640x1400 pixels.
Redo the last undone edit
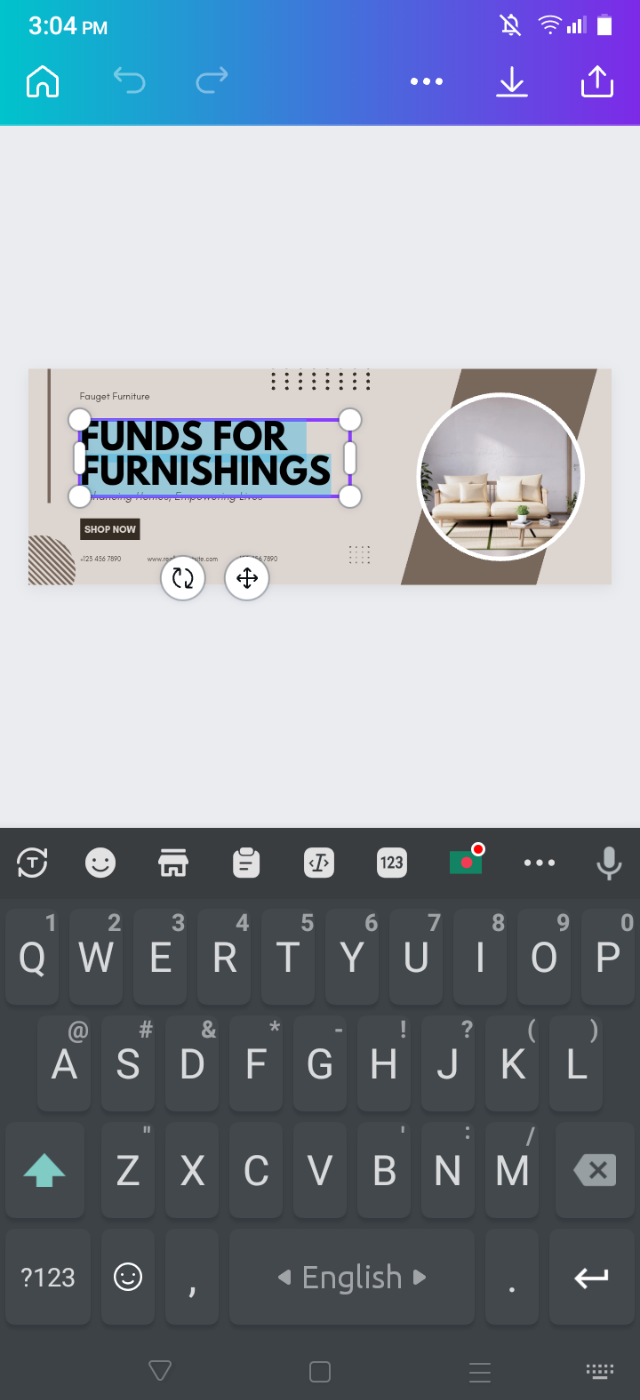212,80
